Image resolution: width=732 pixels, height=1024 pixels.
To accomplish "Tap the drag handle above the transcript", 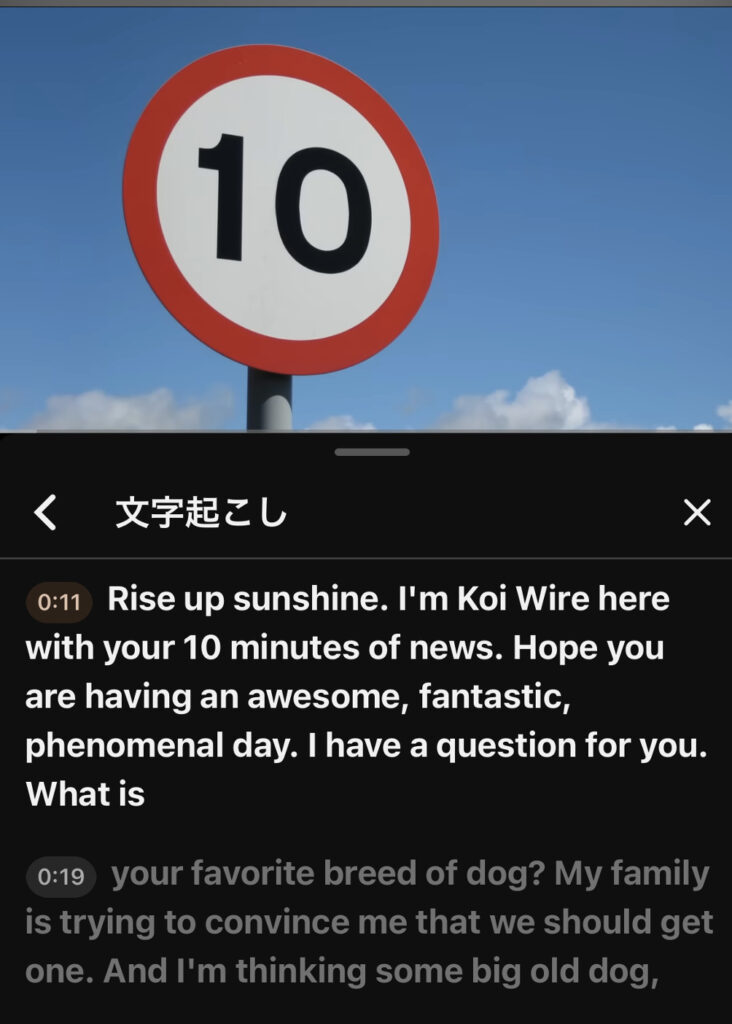I will coord(372,452).
